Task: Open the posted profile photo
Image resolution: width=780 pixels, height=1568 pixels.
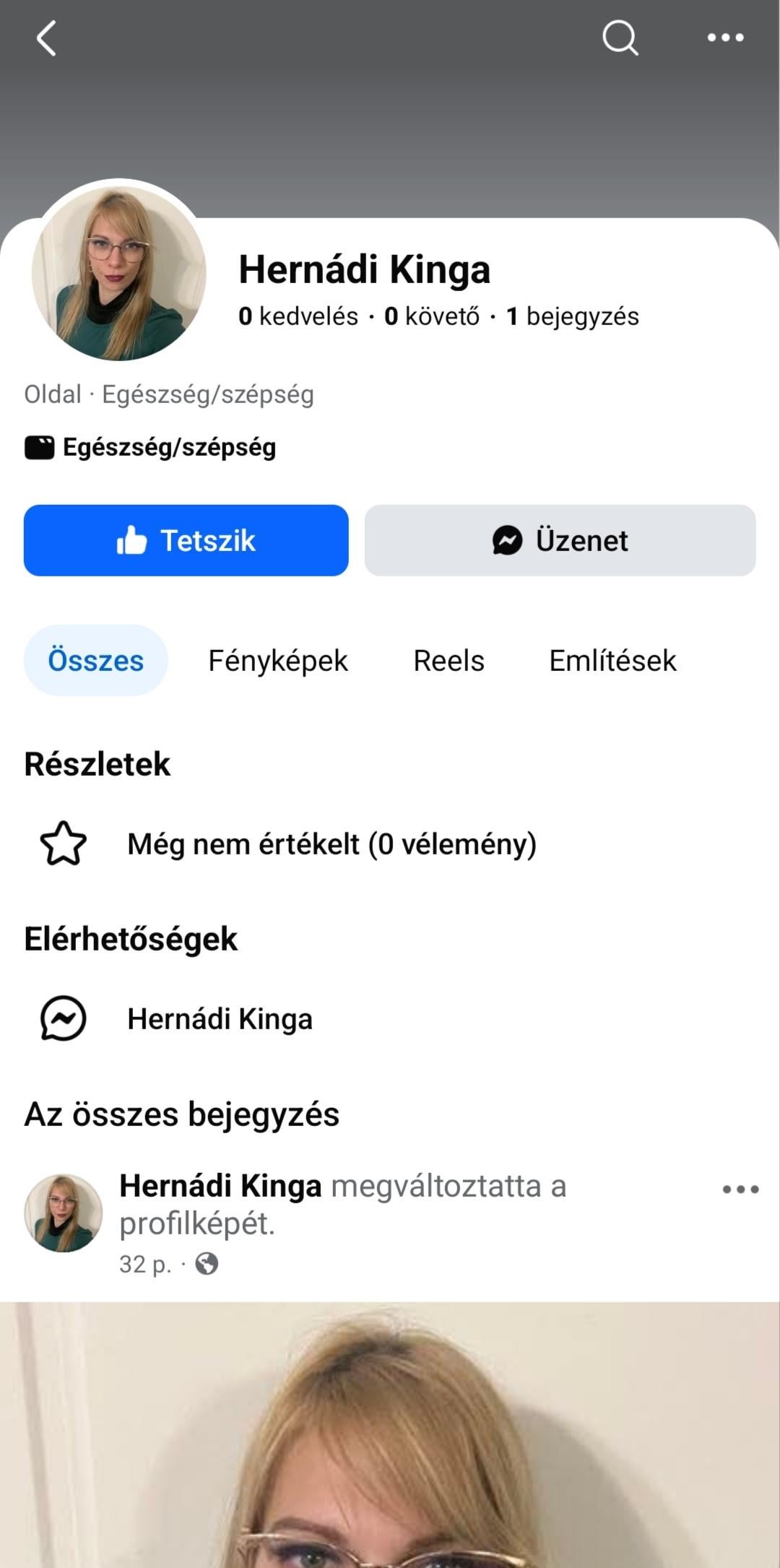Action: [390, 1437]
